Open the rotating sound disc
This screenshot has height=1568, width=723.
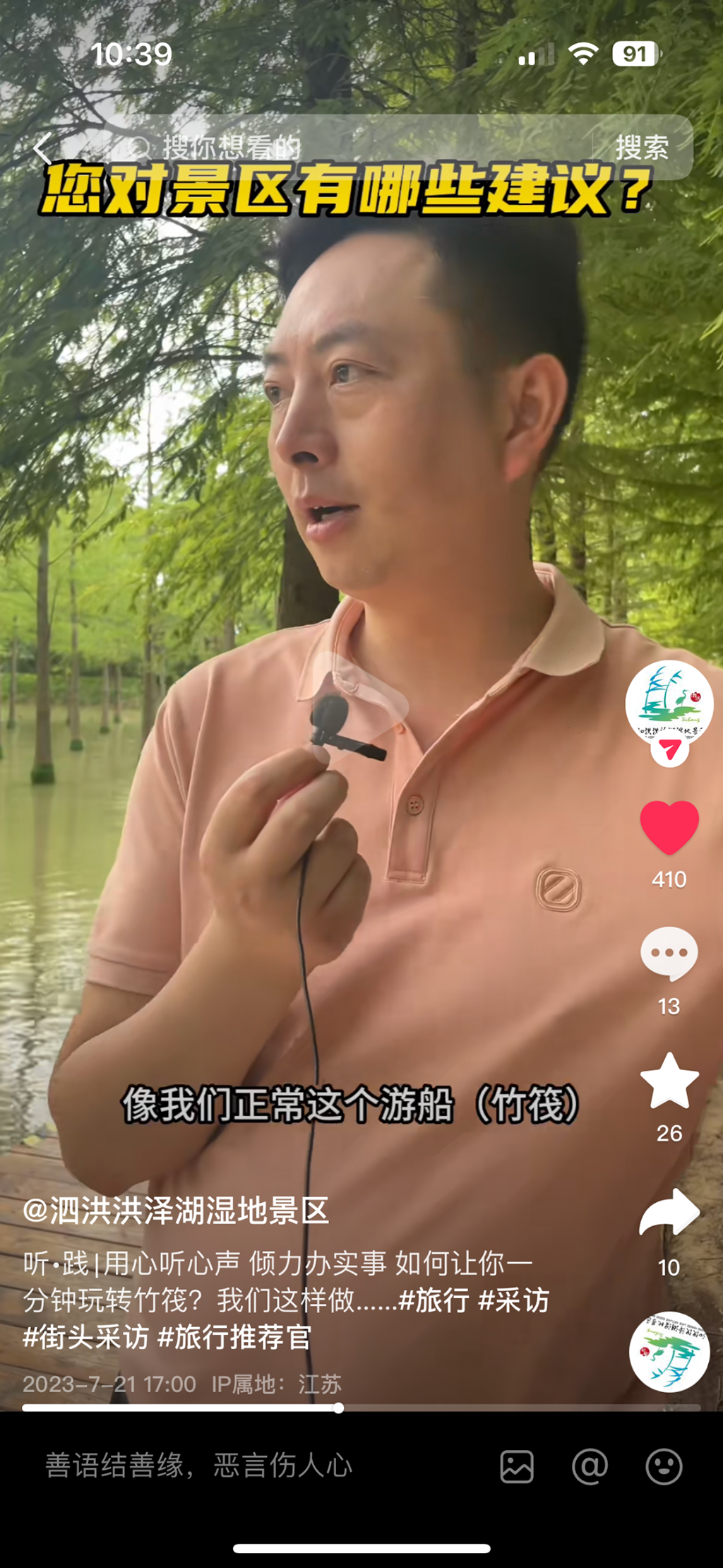669,1352
